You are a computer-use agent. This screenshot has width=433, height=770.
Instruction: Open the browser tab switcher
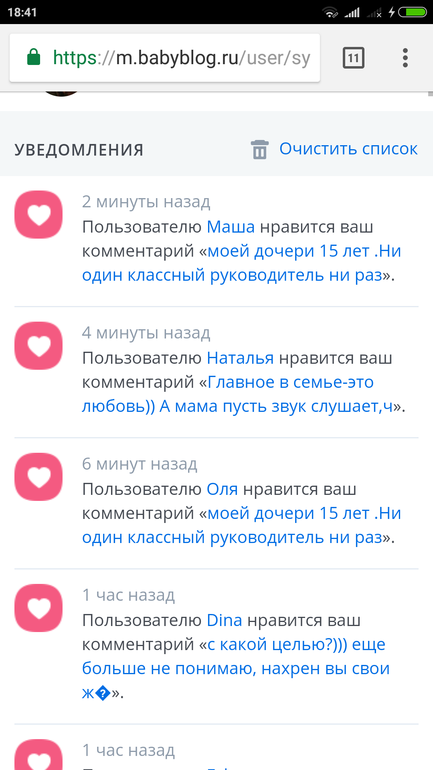click(353, 58)
